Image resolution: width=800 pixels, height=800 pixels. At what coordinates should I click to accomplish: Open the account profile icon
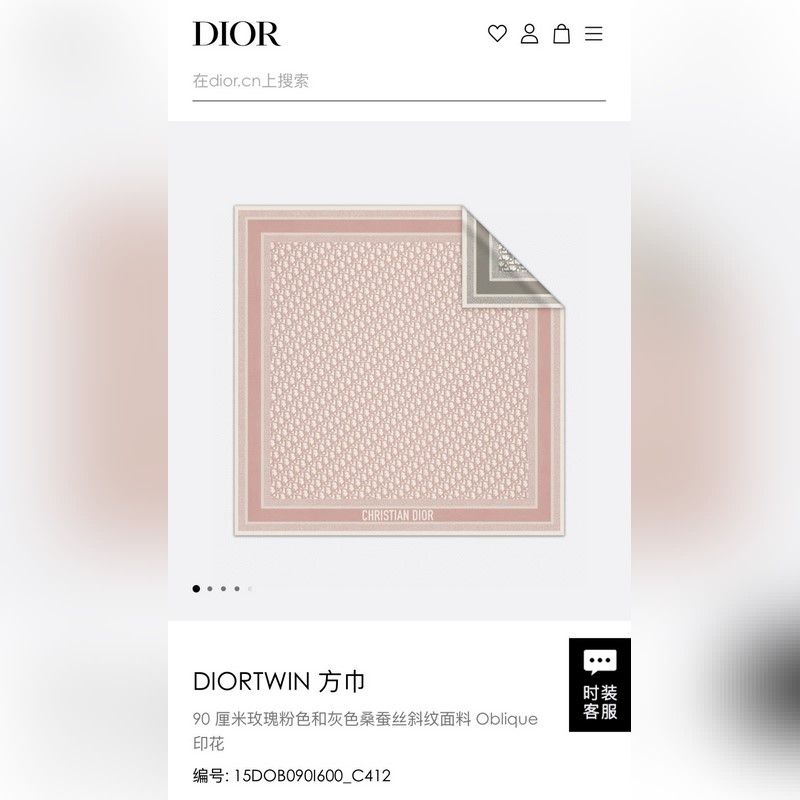(529, 34)
